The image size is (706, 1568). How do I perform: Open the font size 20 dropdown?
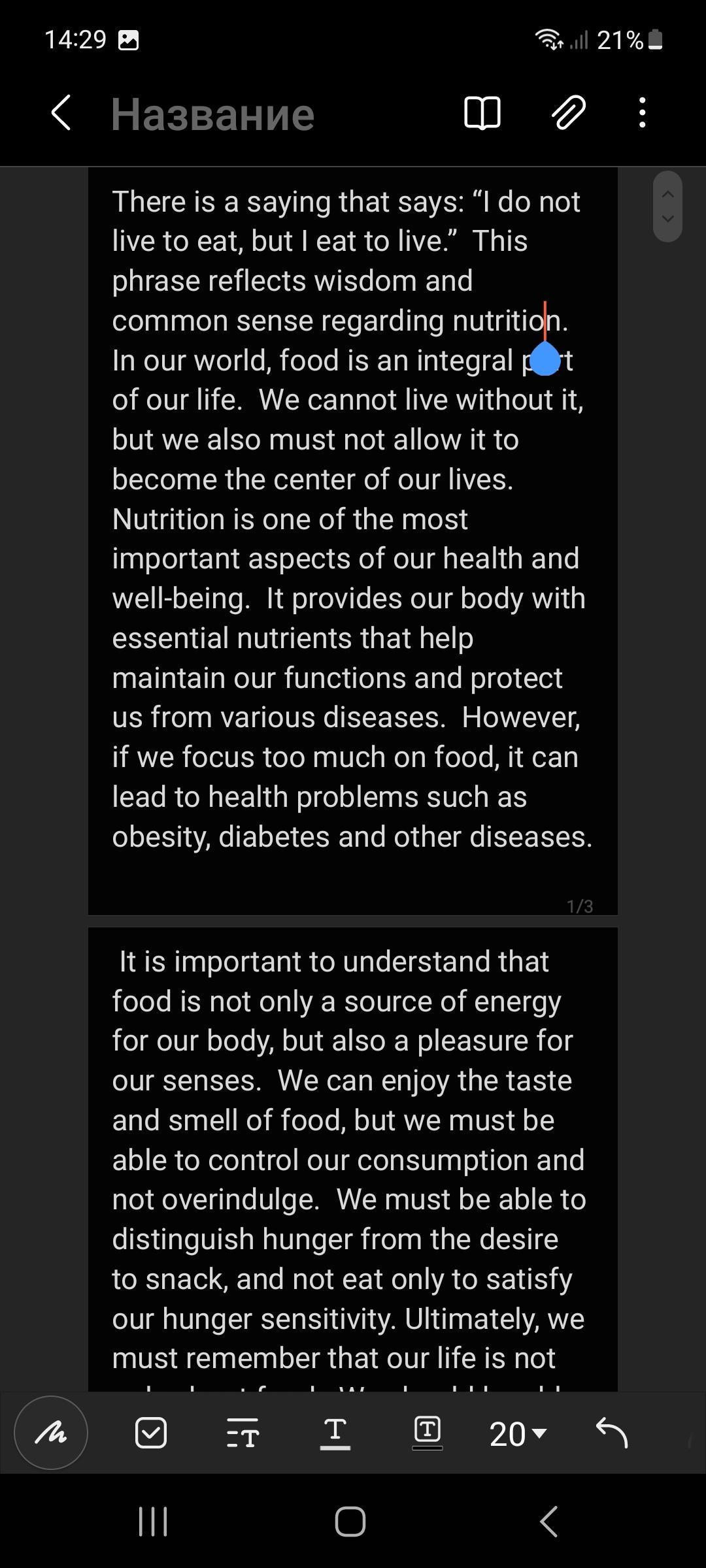[x=518, y=1434]
